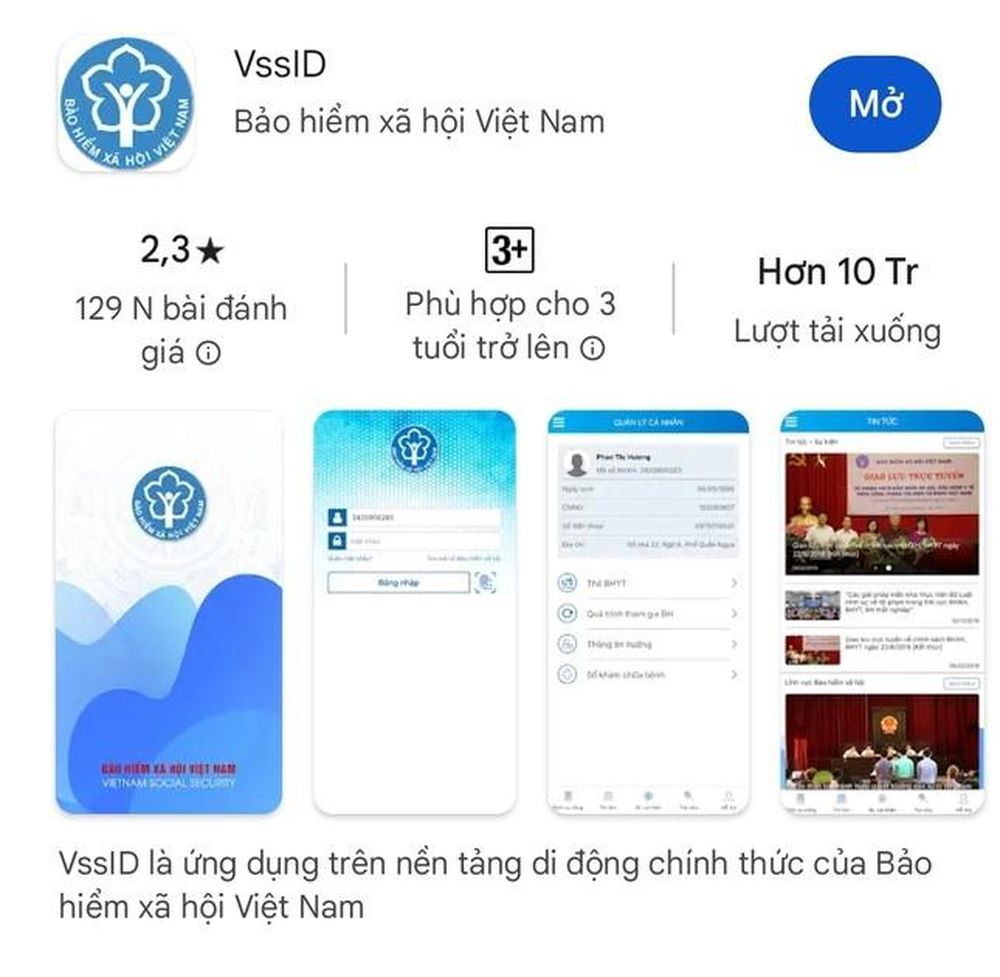Open developer Bảo hiểm xã hội Việt Nam
This screenshot has height=977, width=1000.
point(419,122)
